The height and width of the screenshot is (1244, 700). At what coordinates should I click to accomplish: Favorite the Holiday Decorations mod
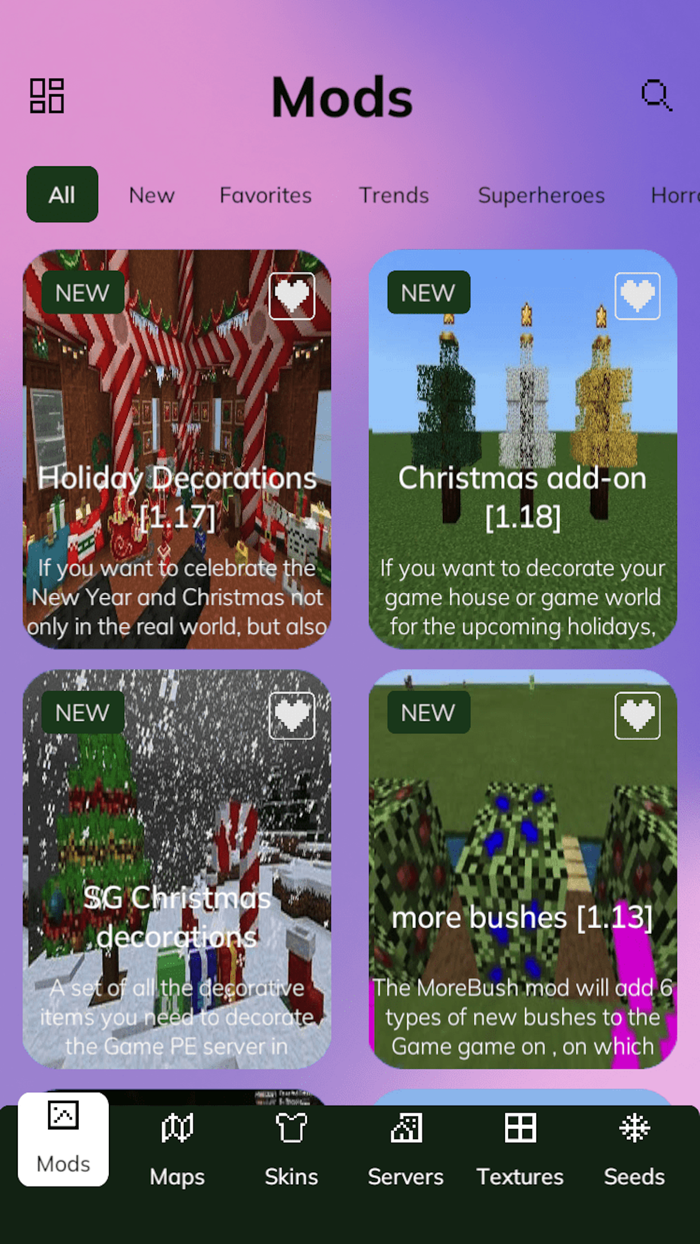[292, 296]
